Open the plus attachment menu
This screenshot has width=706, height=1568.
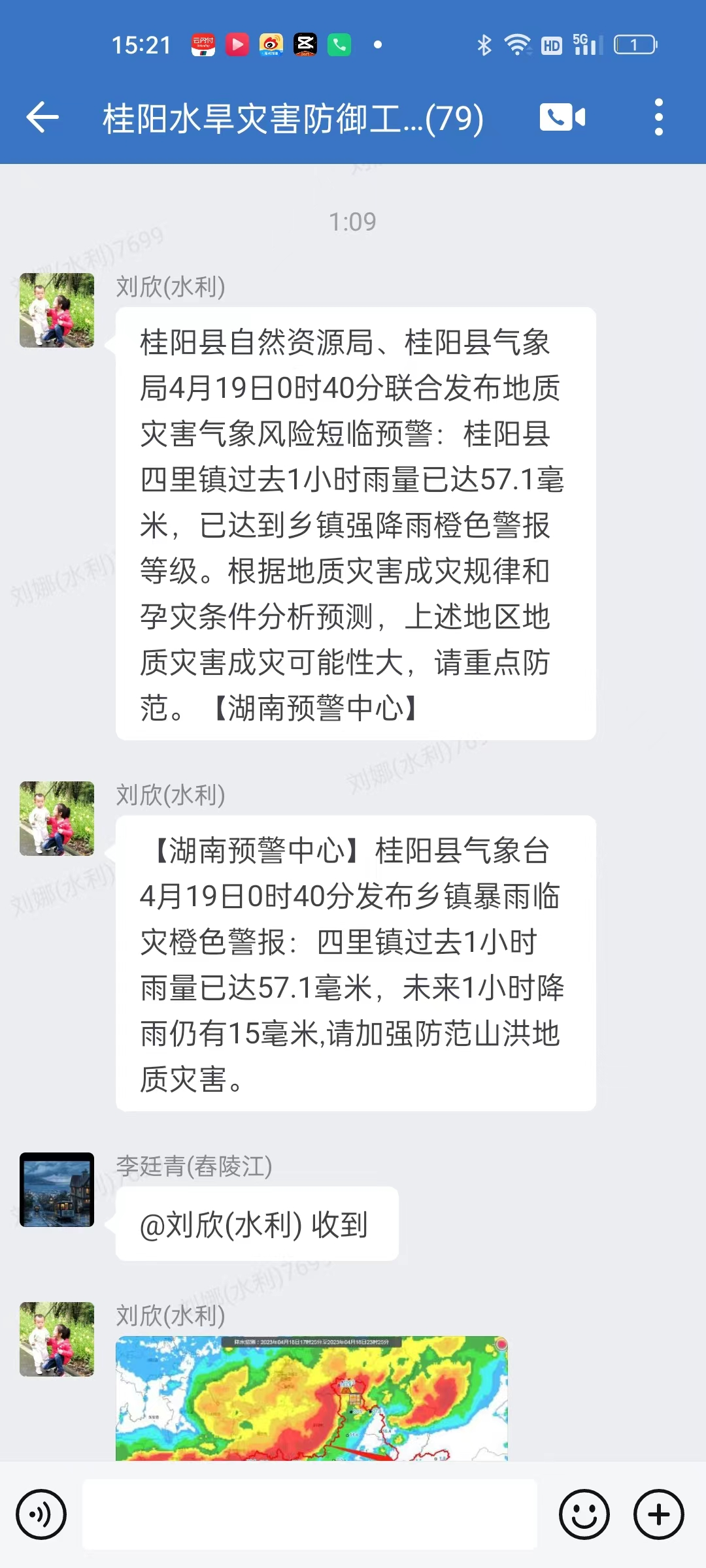coord(658,1514)
